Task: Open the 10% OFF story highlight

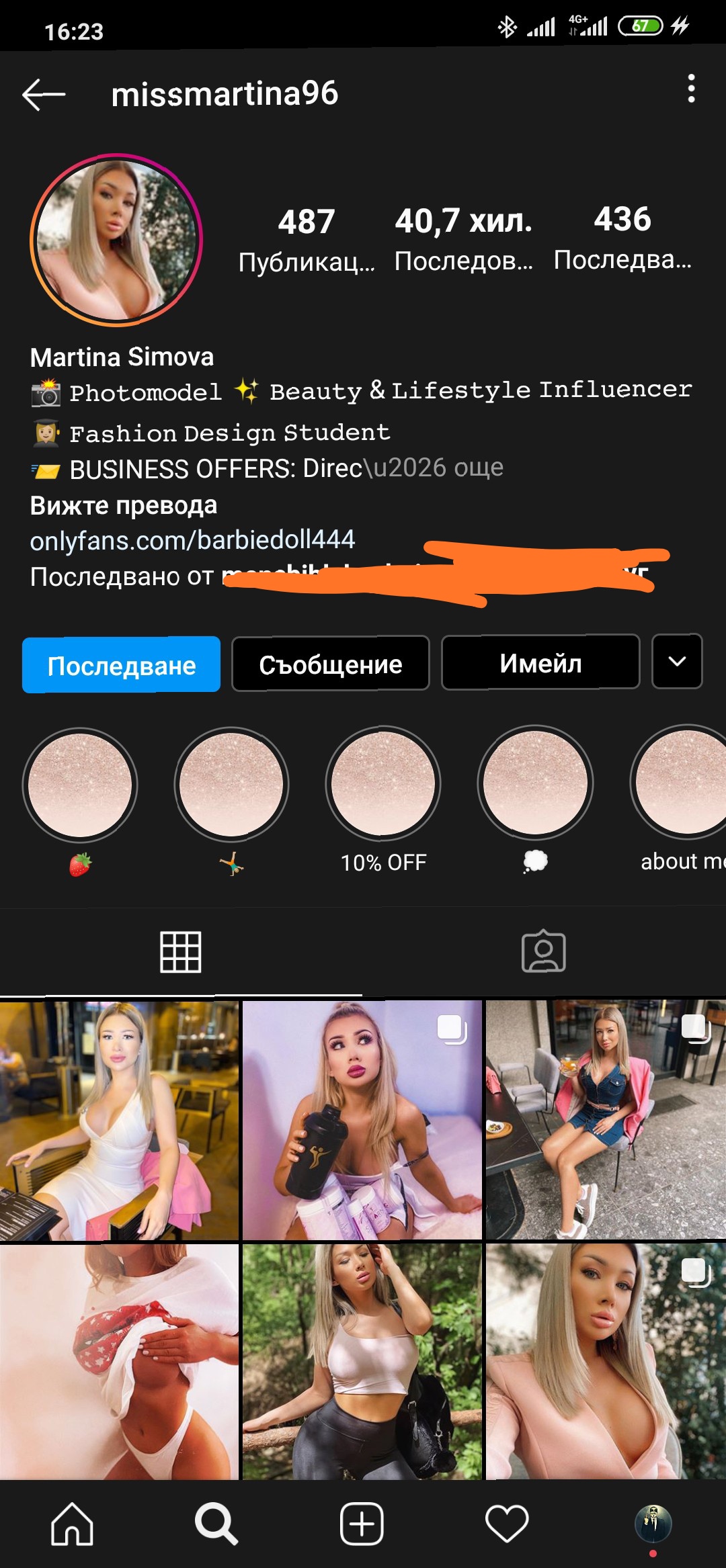Action: click(x=383, y=799)
